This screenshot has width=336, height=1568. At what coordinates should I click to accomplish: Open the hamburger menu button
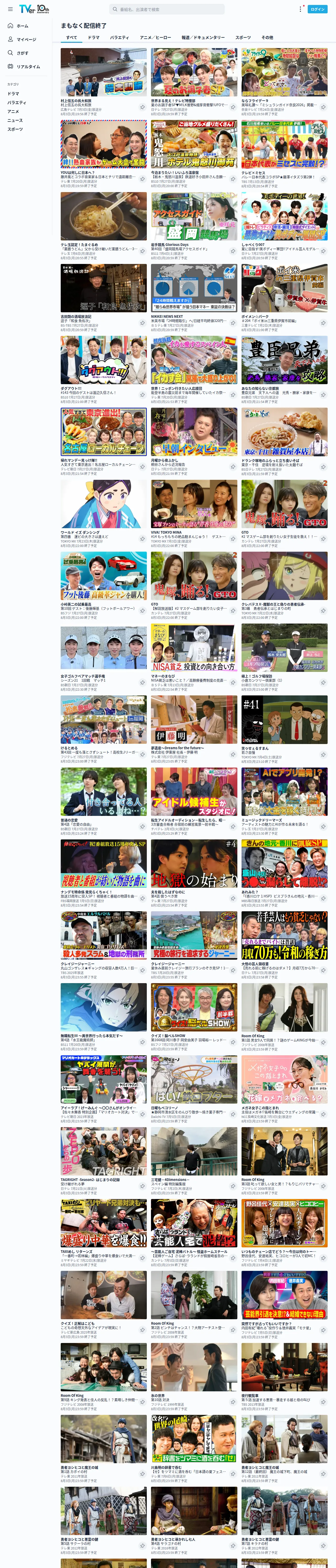[10, 9]
